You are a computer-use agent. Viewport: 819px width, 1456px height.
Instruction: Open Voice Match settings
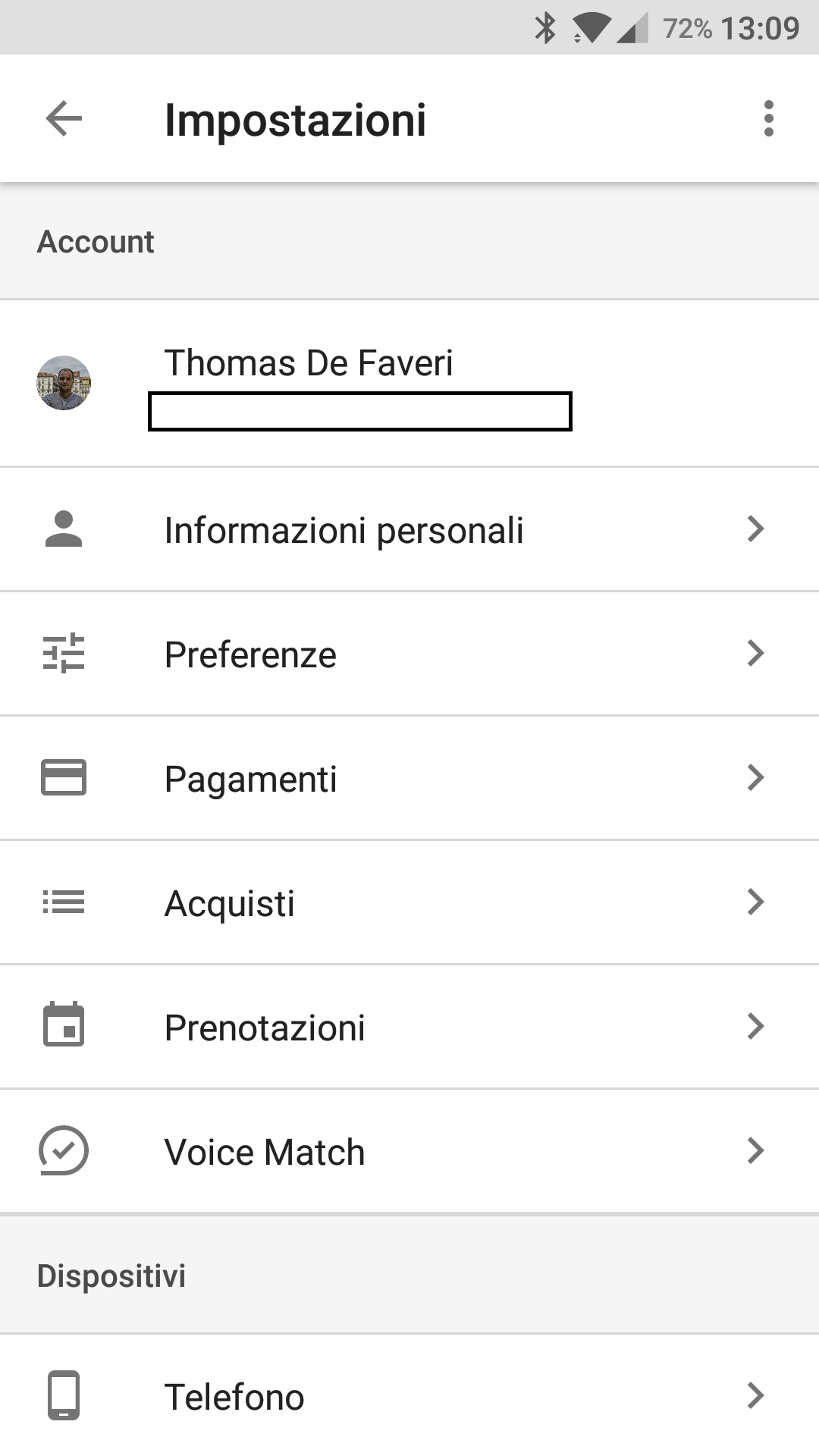coord(409,1151)
